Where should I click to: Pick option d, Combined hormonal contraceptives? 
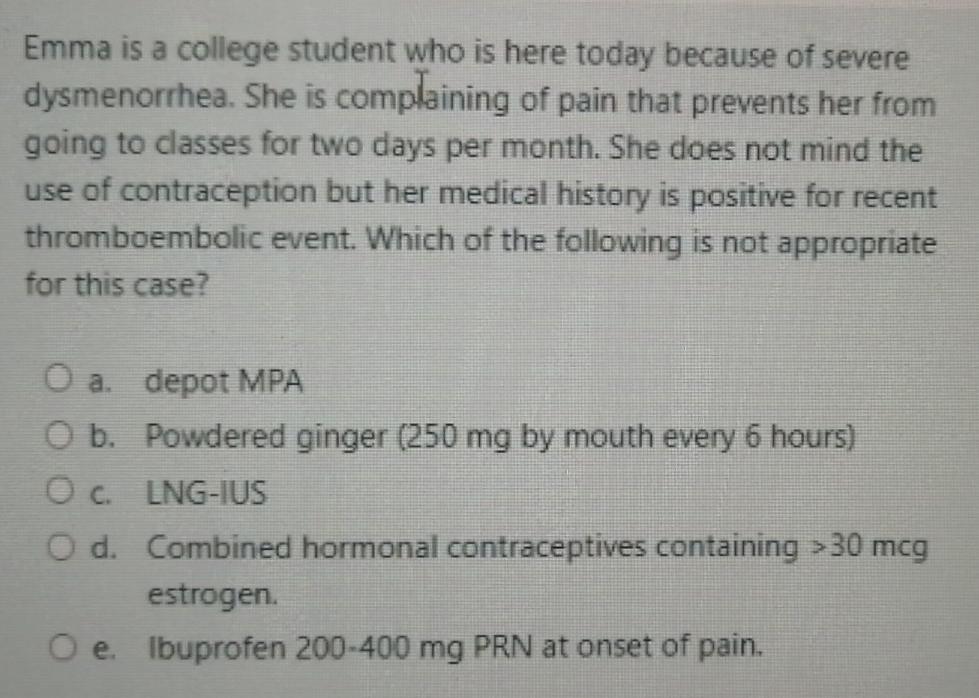[59, 548]
